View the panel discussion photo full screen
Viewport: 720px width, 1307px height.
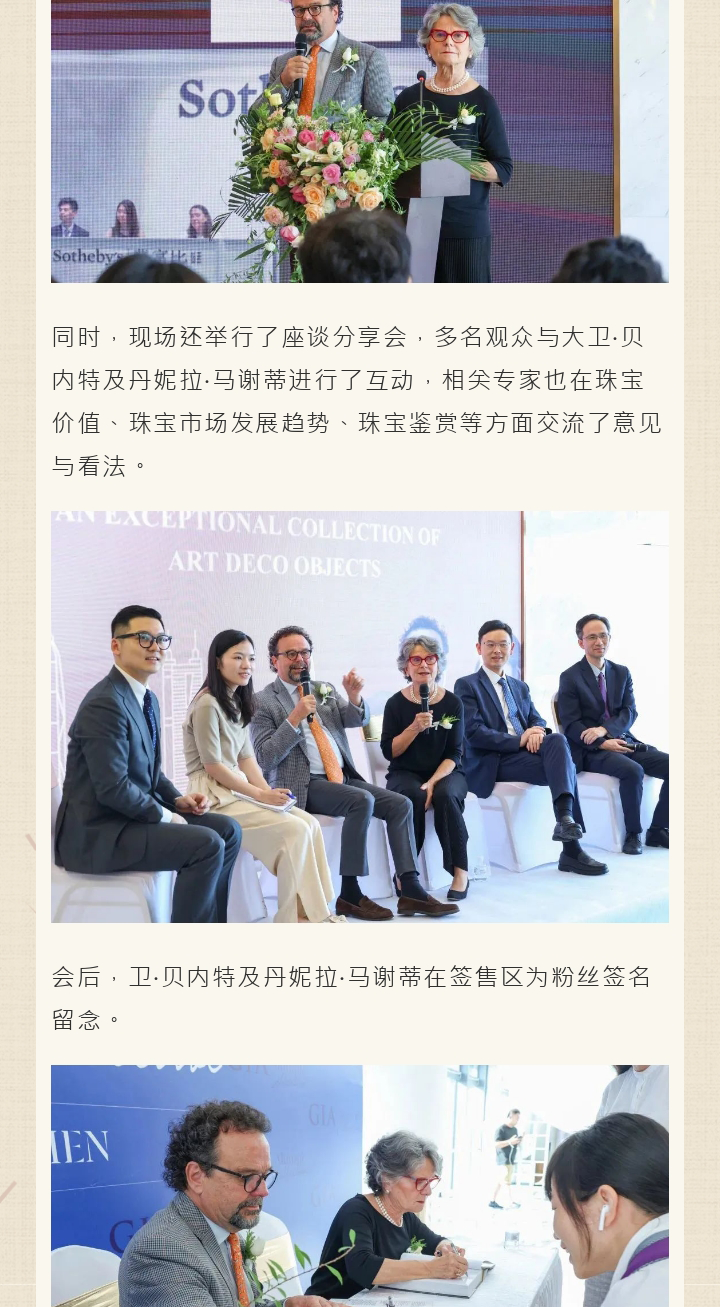click(360, 716)
